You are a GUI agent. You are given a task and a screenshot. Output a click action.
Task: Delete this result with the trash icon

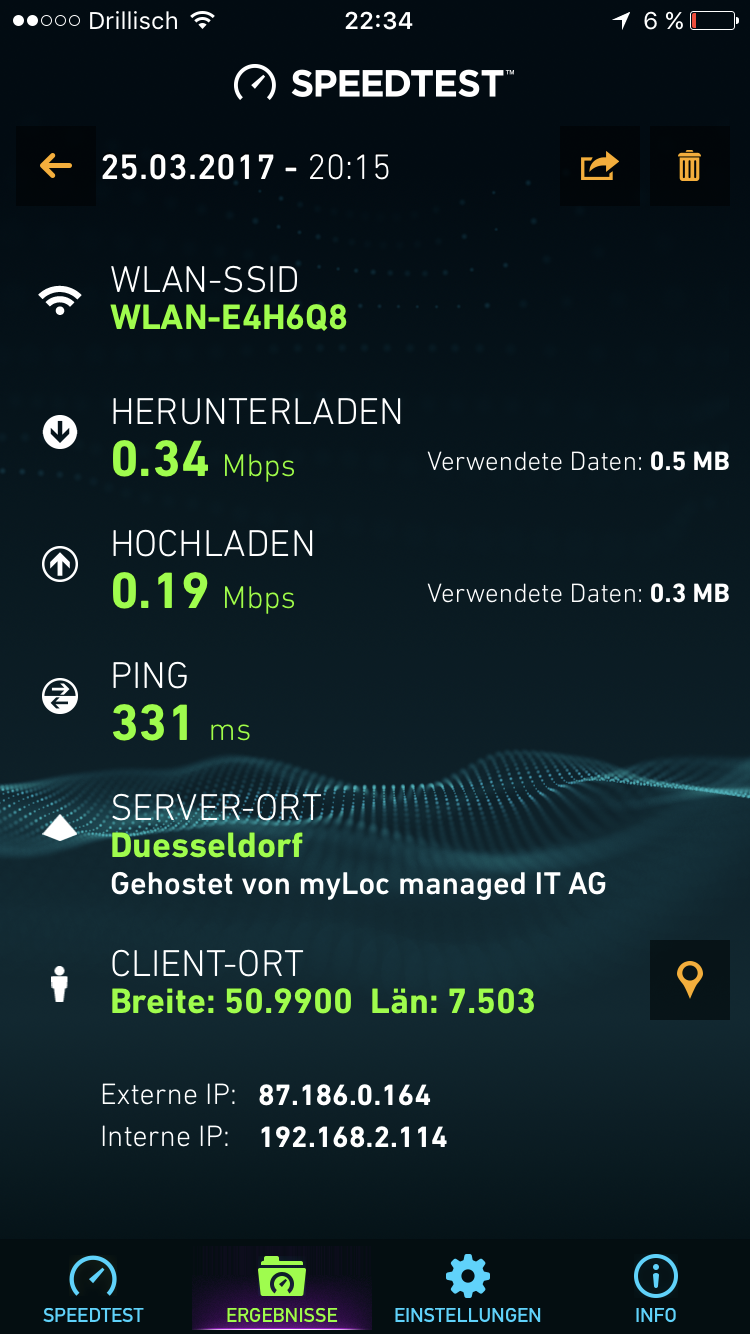pos(690,166)
